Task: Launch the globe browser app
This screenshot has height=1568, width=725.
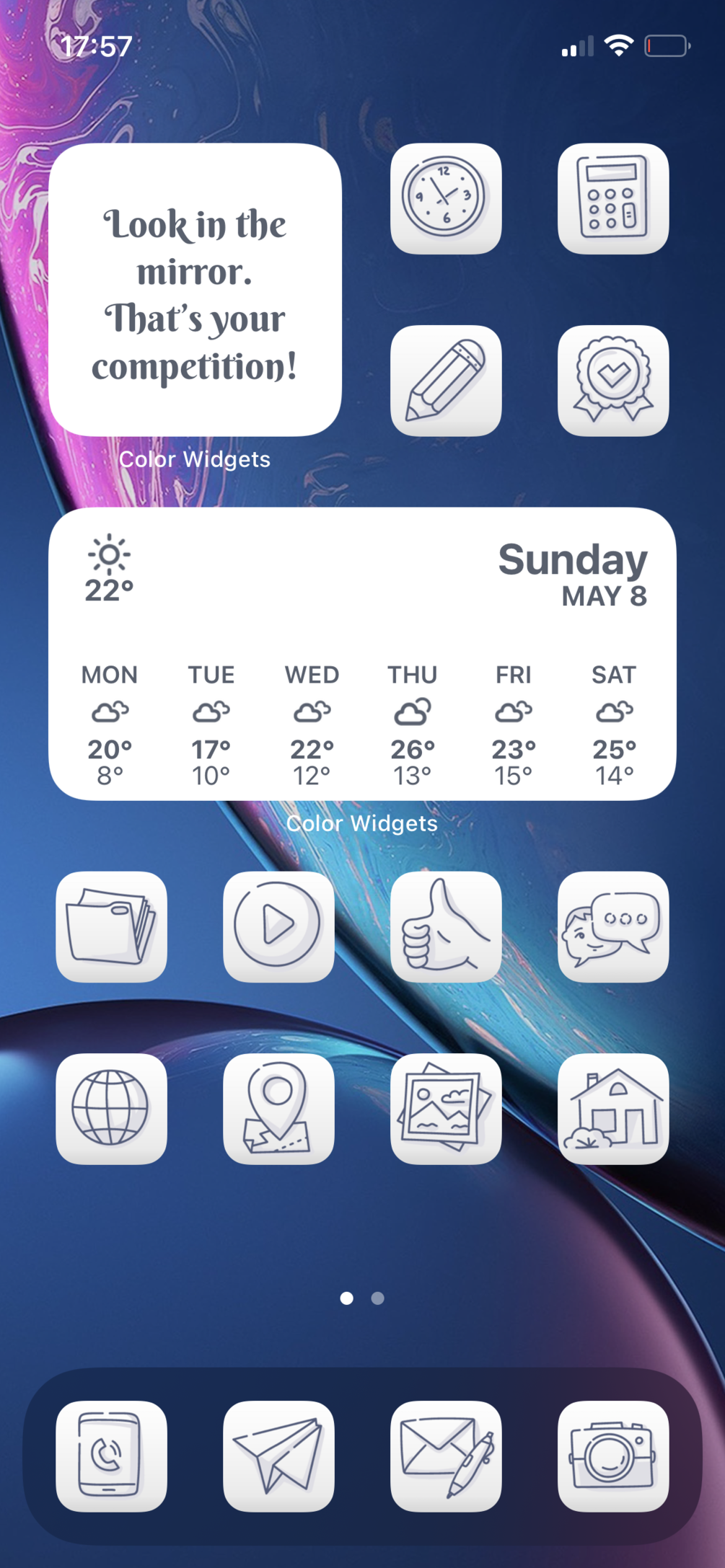Action: 112,1109
